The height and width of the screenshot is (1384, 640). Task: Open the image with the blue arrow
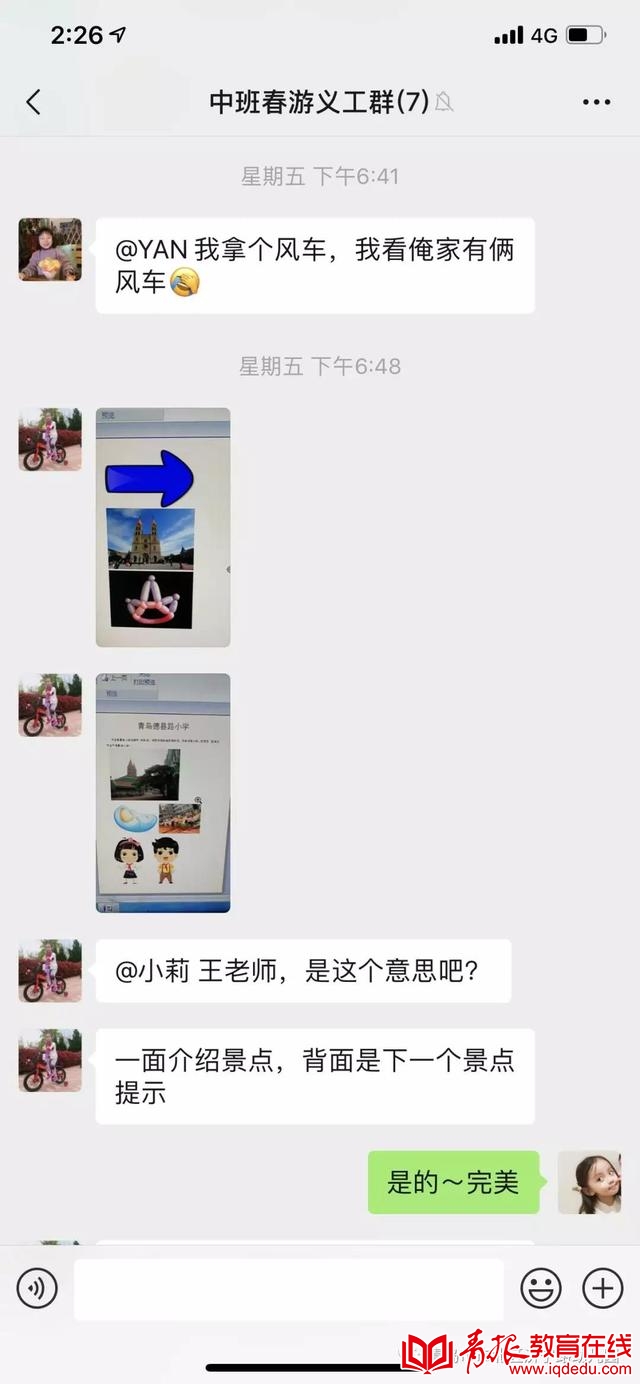(163, 527)
